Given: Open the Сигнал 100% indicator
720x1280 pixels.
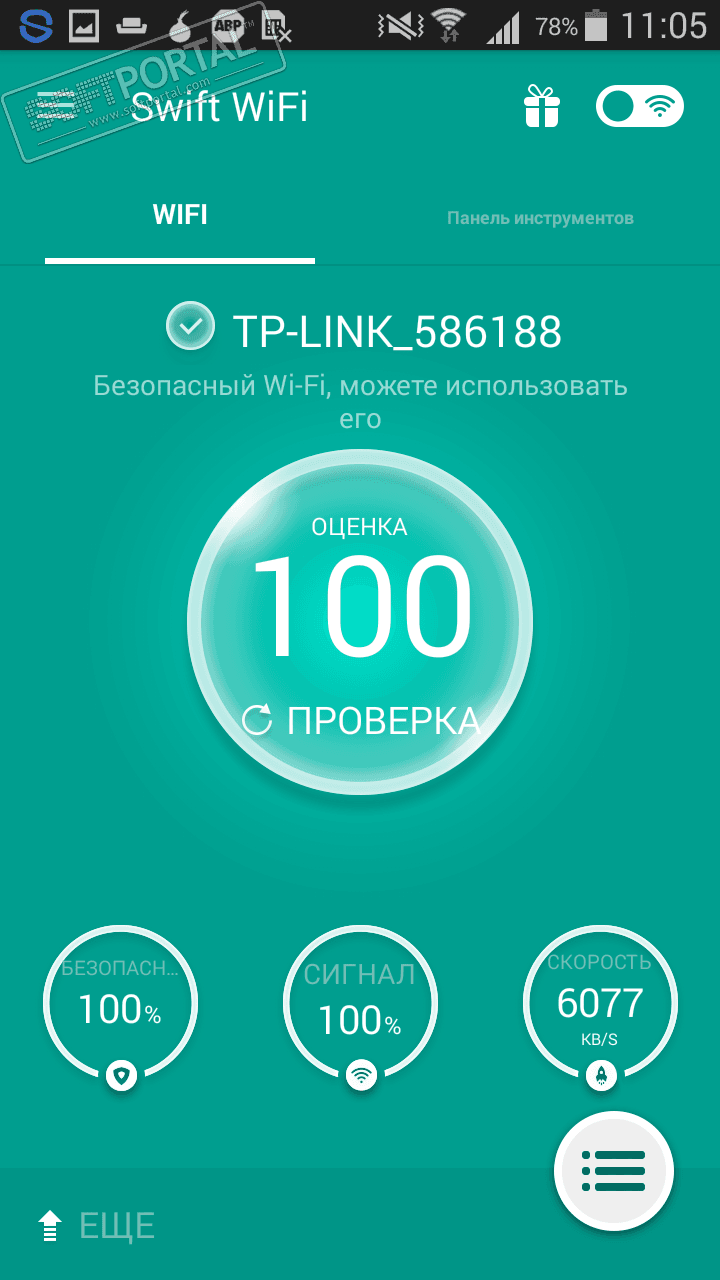Looking at the screenshot, I should tap(360, 1004).
